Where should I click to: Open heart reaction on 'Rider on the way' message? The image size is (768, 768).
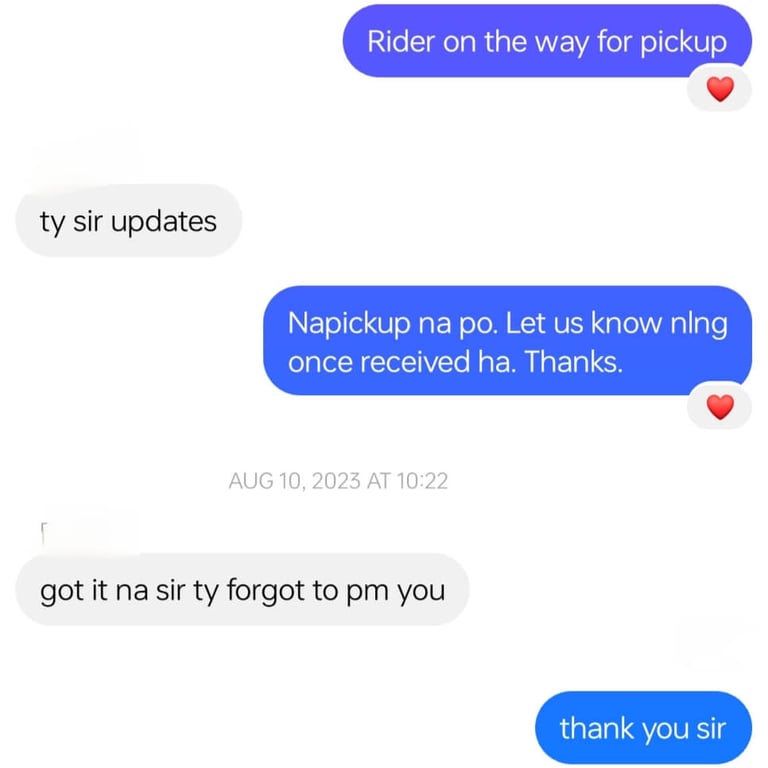click(x=720, y=90)
